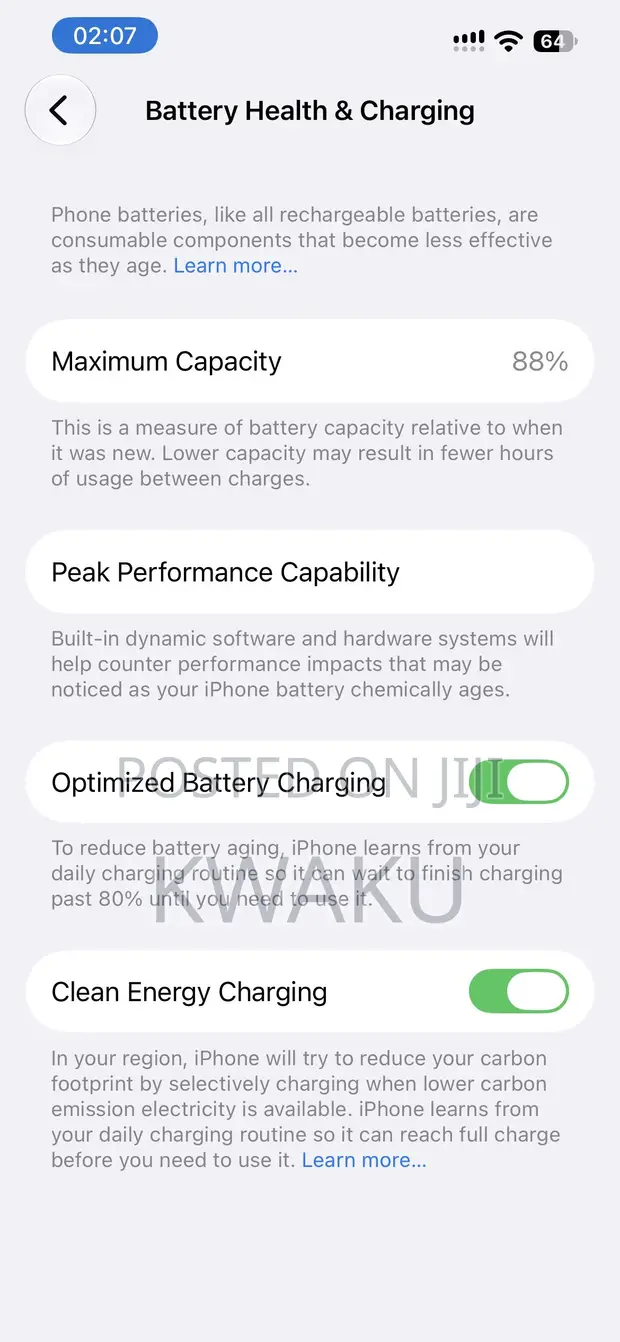620x1342 pixels.
Task: Disable Optimized Battery Charging
Action: [x=519, y=782]
